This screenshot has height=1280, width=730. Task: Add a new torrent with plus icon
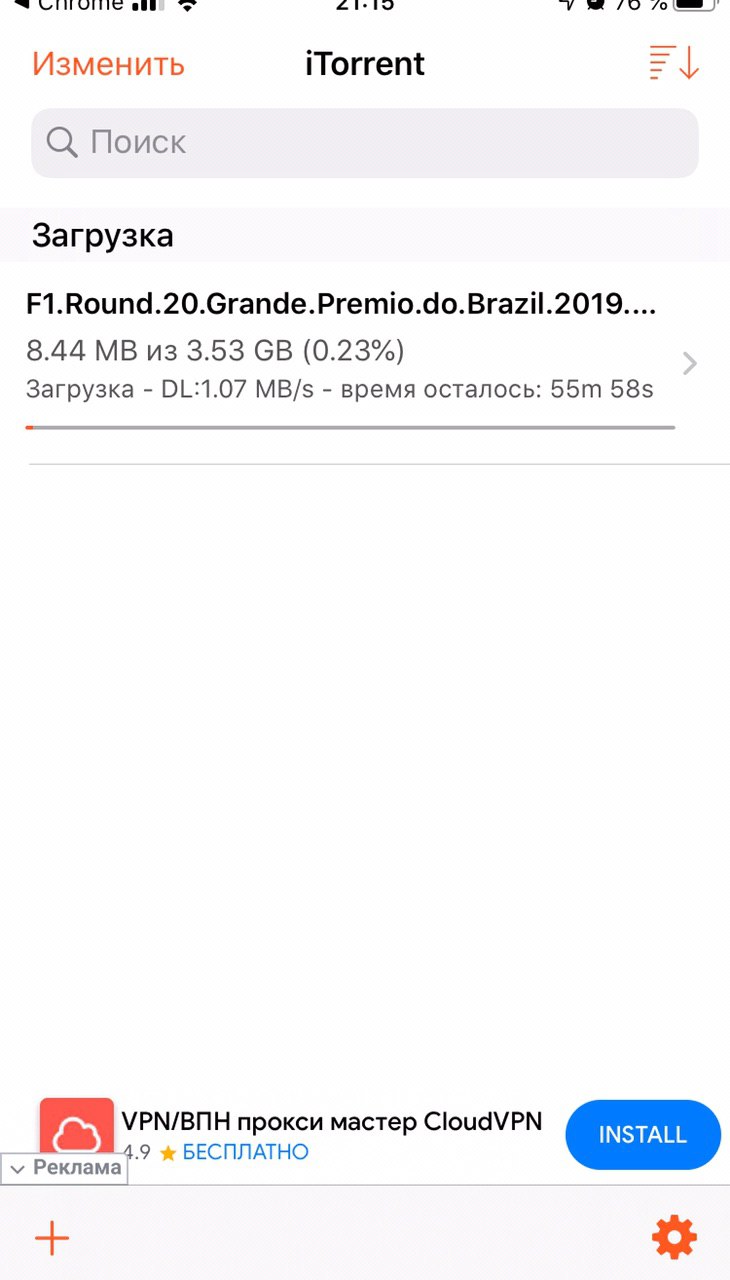click(52, 1239)
